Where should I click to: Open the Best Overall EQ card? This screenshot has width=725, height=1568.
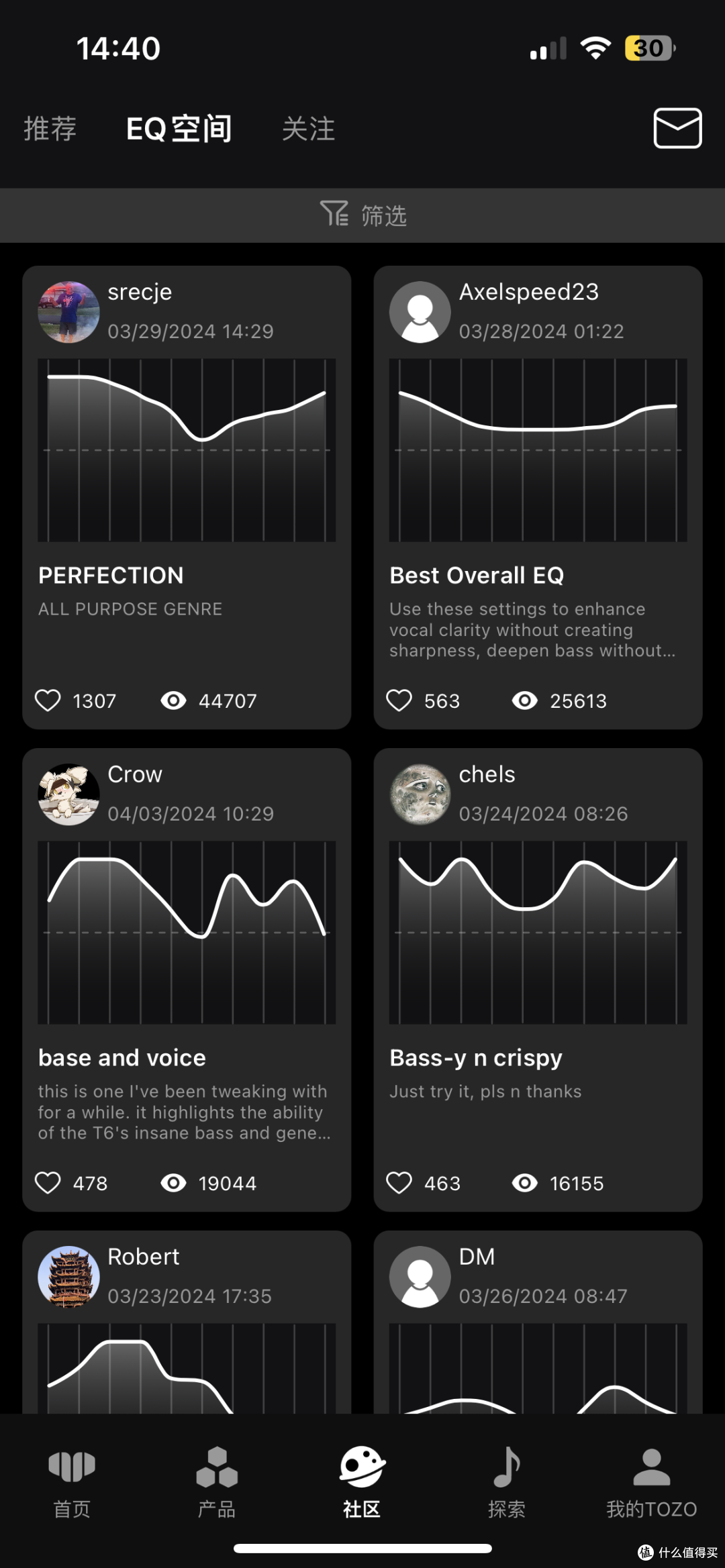[538, 497]
